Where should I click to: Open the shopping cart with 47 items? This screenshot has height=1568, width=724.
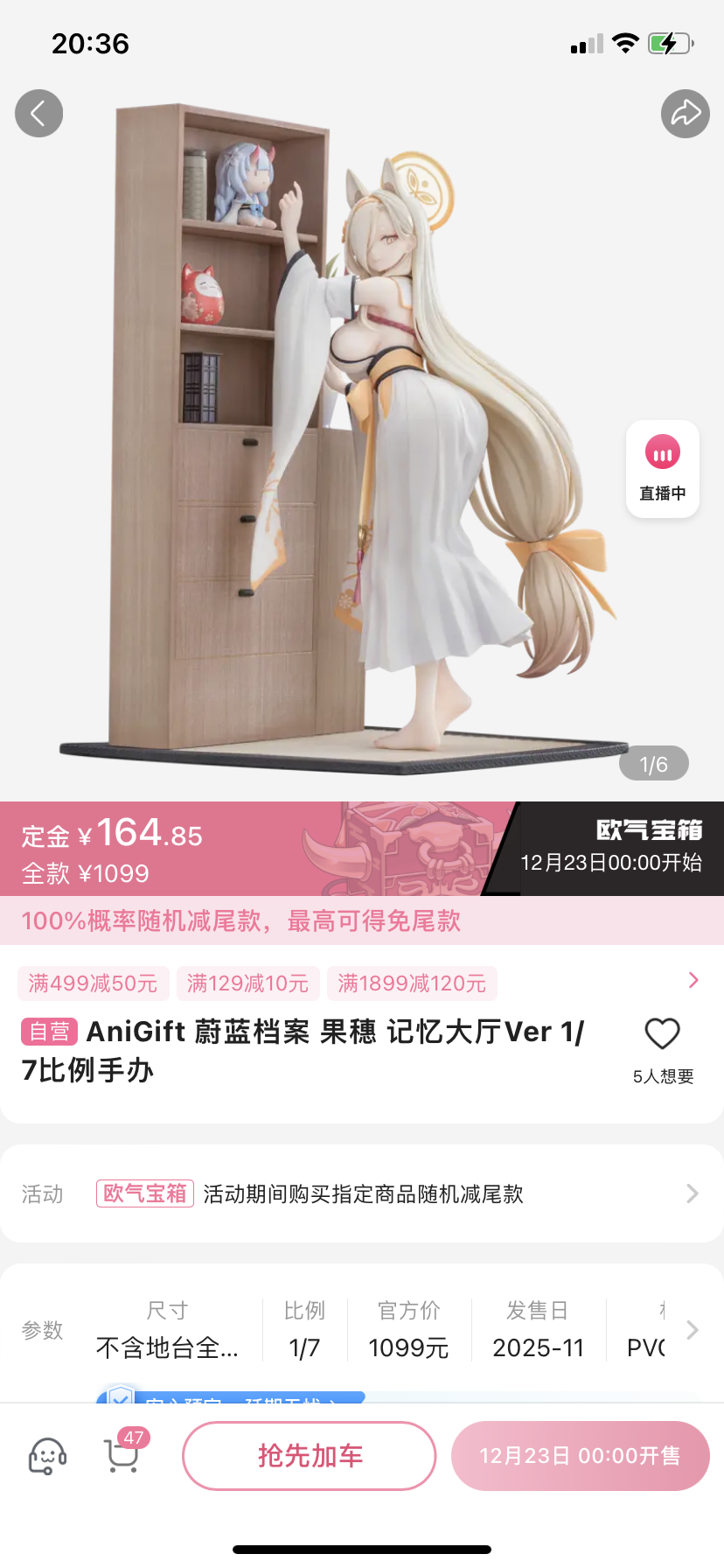[122, 1454]
